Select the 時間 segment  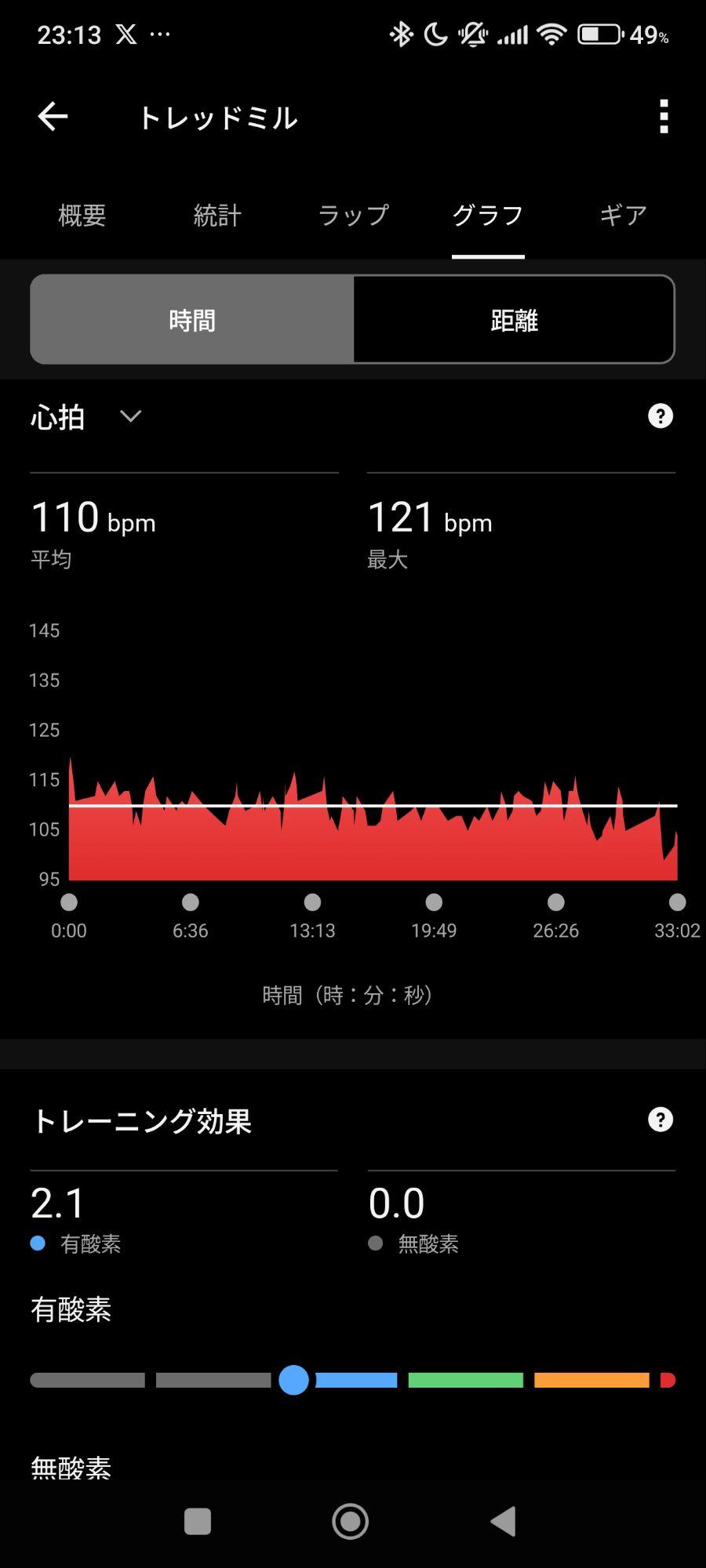click(192, 320)
